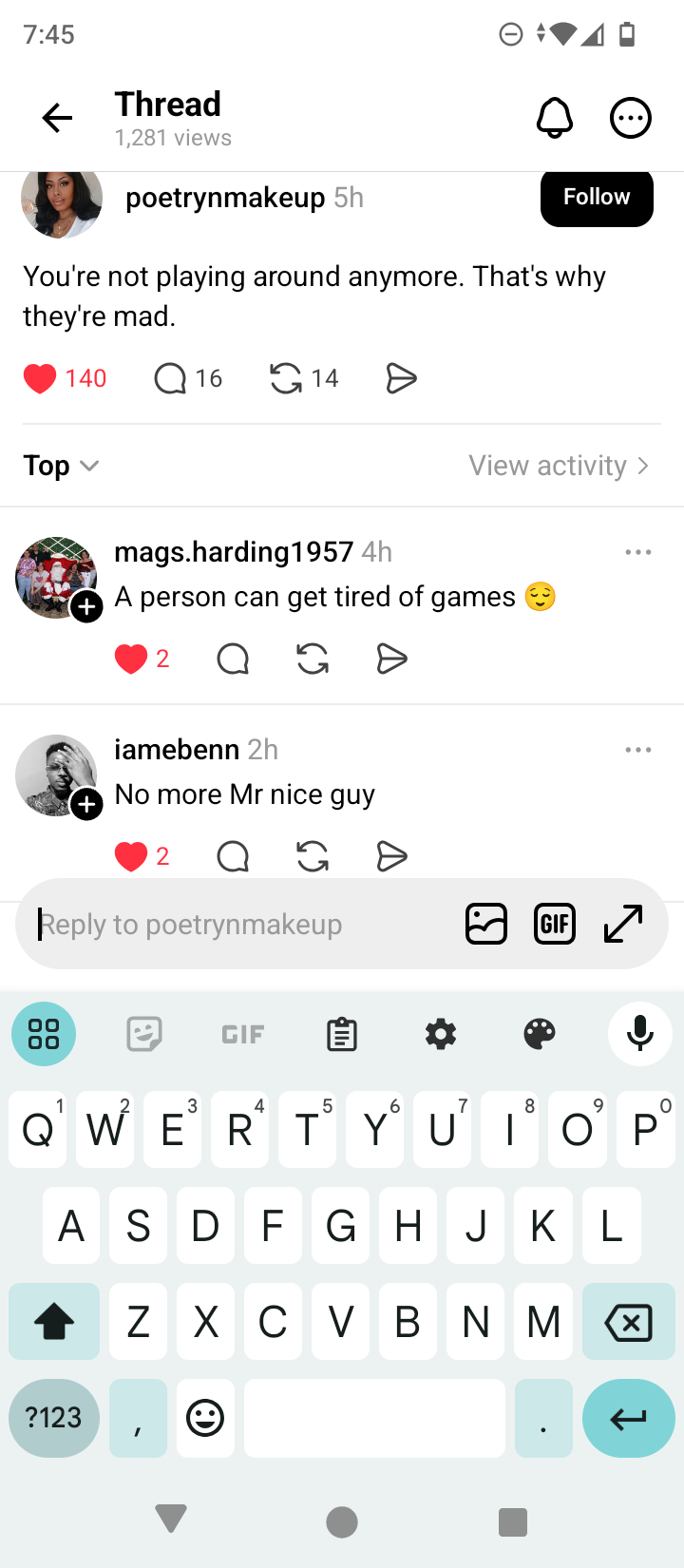
Task: Reply to mags.harding1957's comment
Action: click(x=233, y=659)
